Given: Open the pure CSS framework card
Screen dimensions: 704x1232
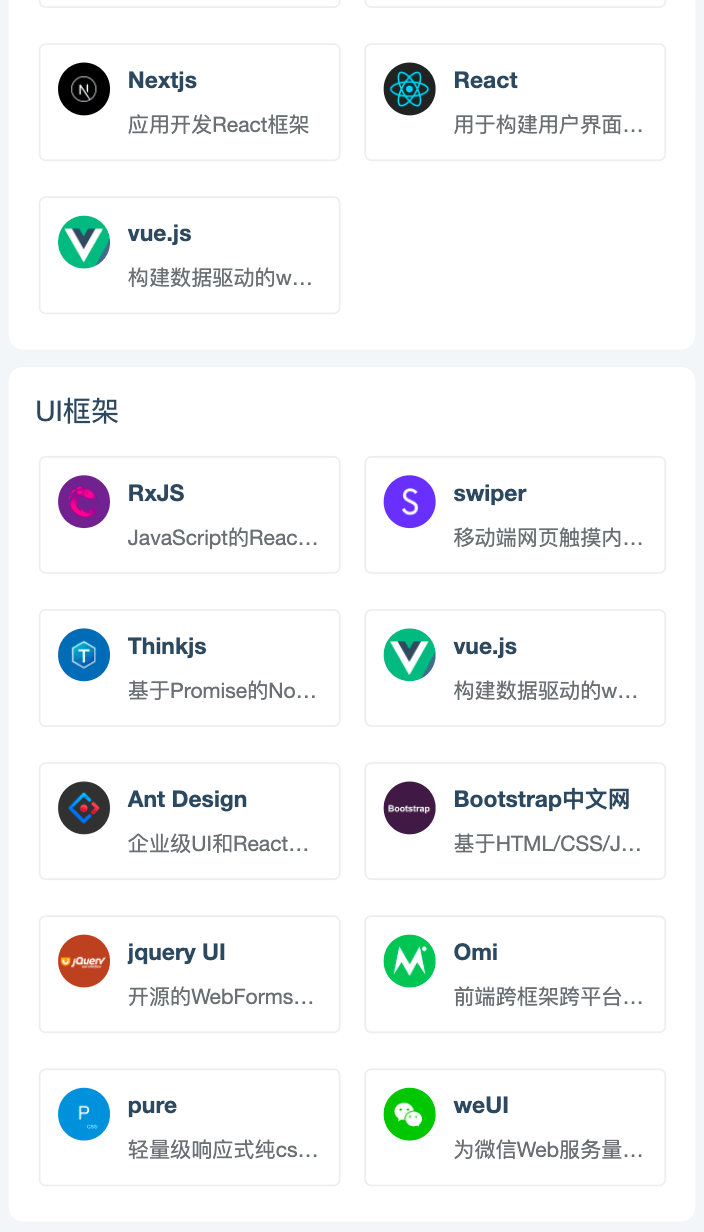Looking at the screenshot, I should pyautogui.click(x=189, y=1127).
